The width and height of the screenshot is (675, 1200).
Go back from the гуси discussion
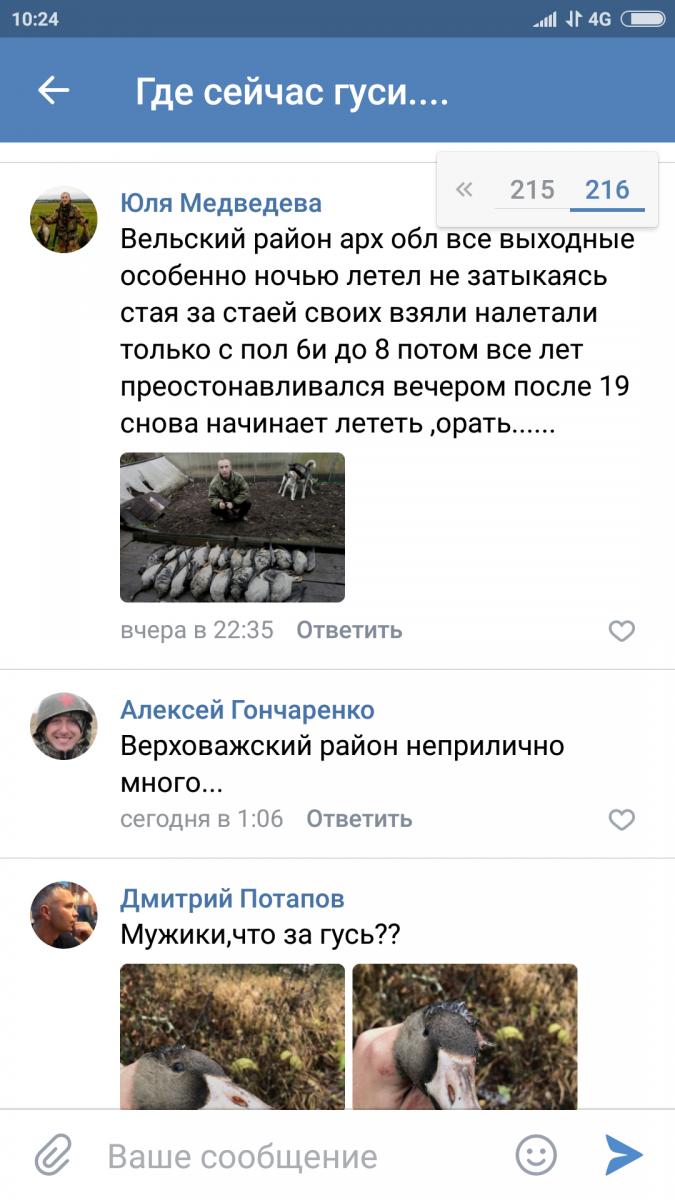[x=53, y=92]
